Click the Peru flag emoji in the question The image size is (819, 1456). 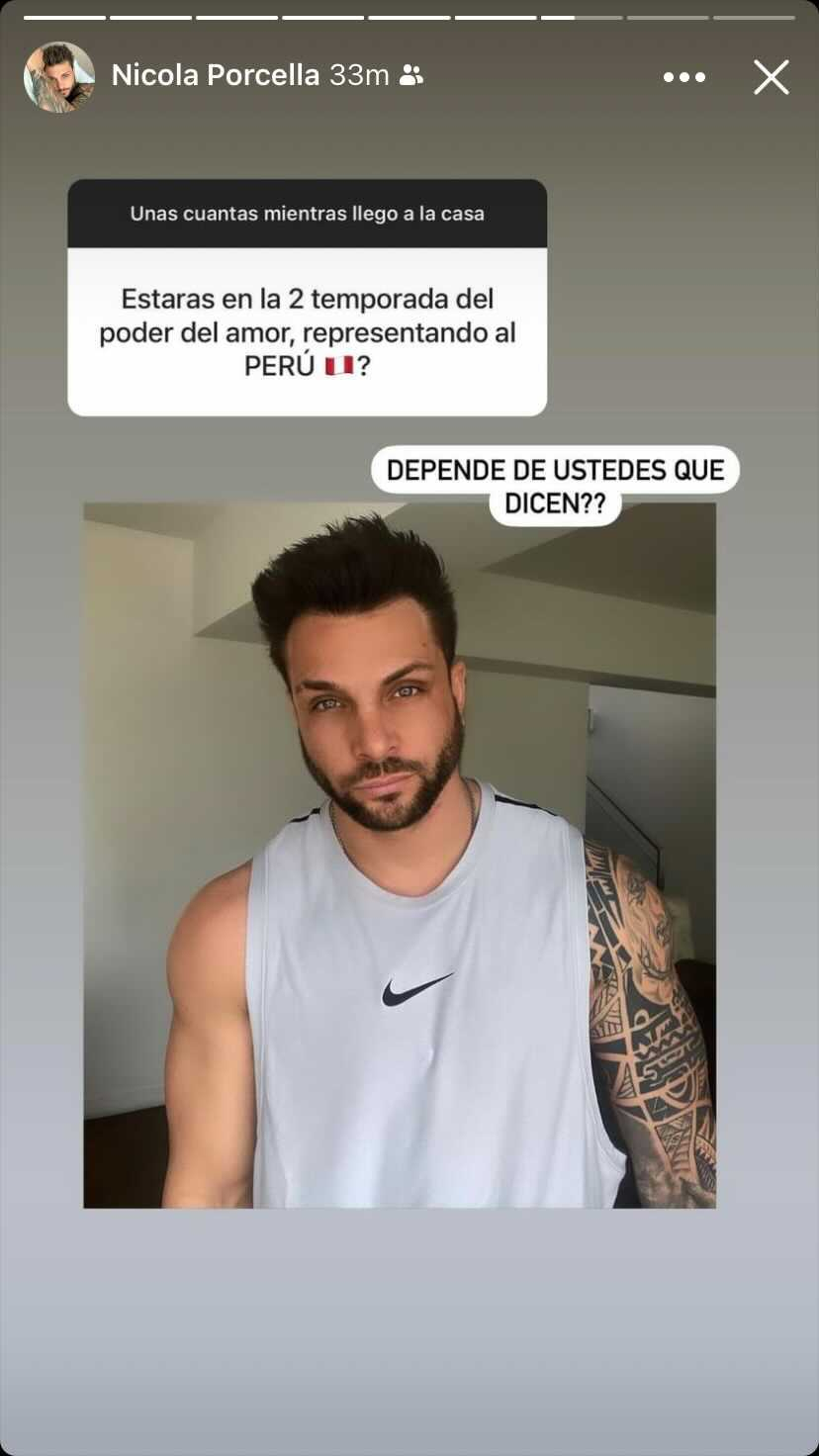[x=338, y=364]
